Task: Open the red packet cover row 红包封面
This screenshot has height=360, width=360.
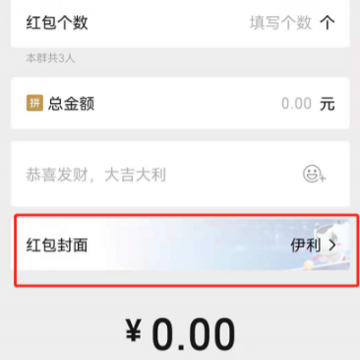Action: coord(182,245)
